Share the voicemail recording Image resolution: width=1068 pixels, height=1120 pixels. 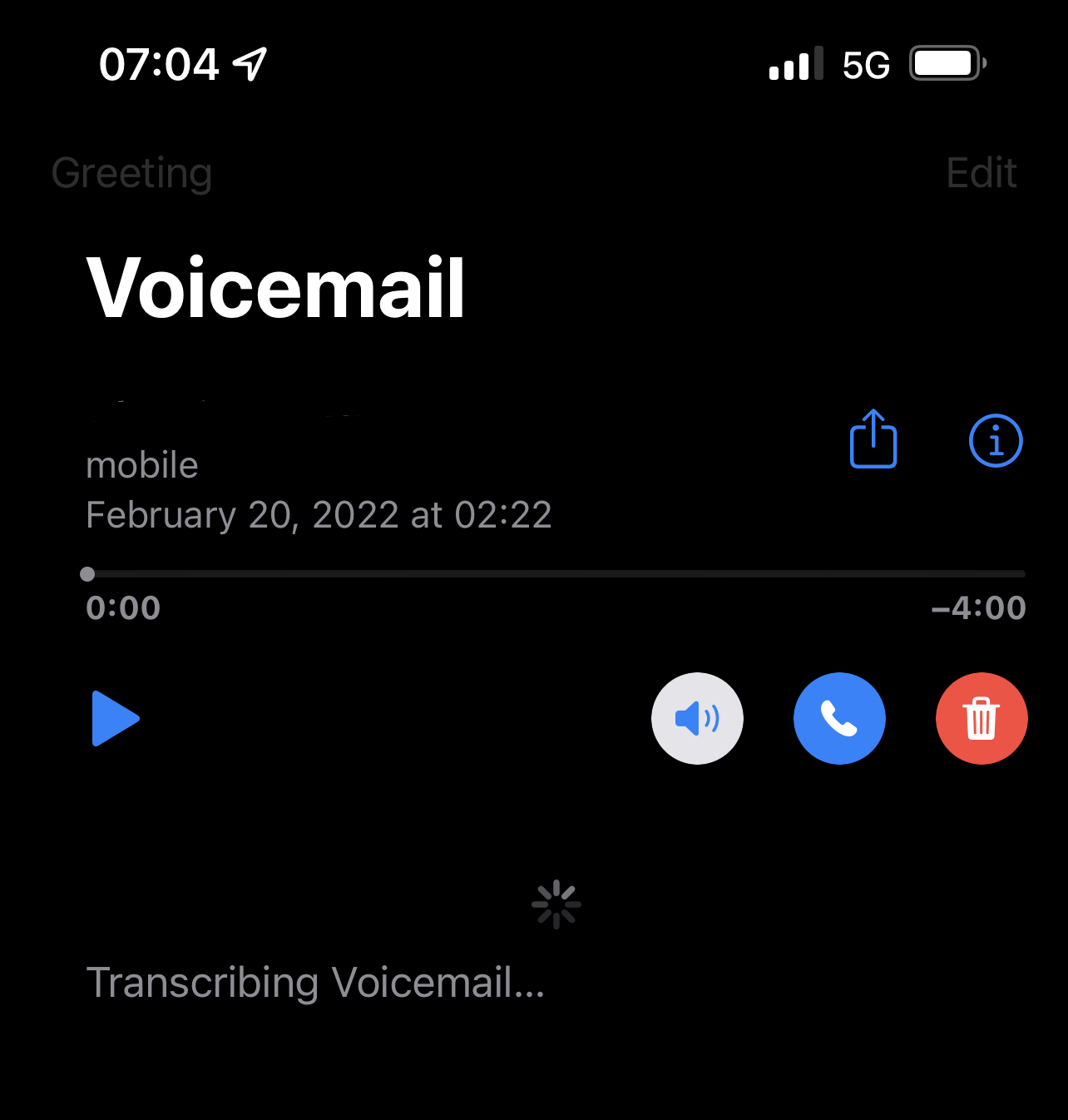pyautogui.click(x=873, y=439)
